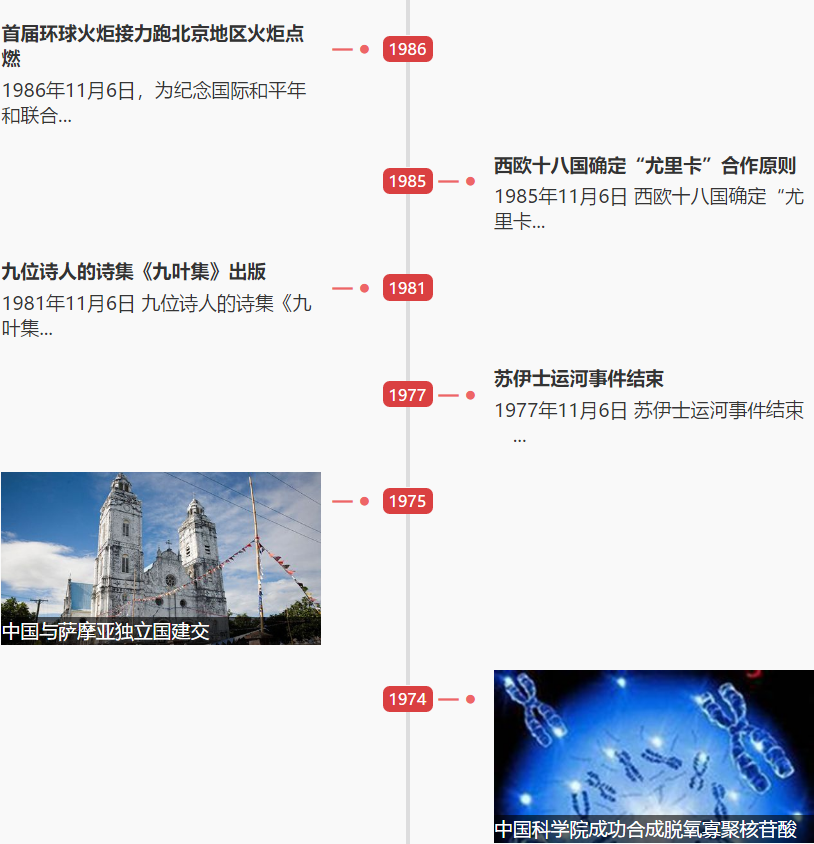The width and height of the screenshot is (814, 844).
Task: Select the 1975 timeline marker
Action: [407, 501]
